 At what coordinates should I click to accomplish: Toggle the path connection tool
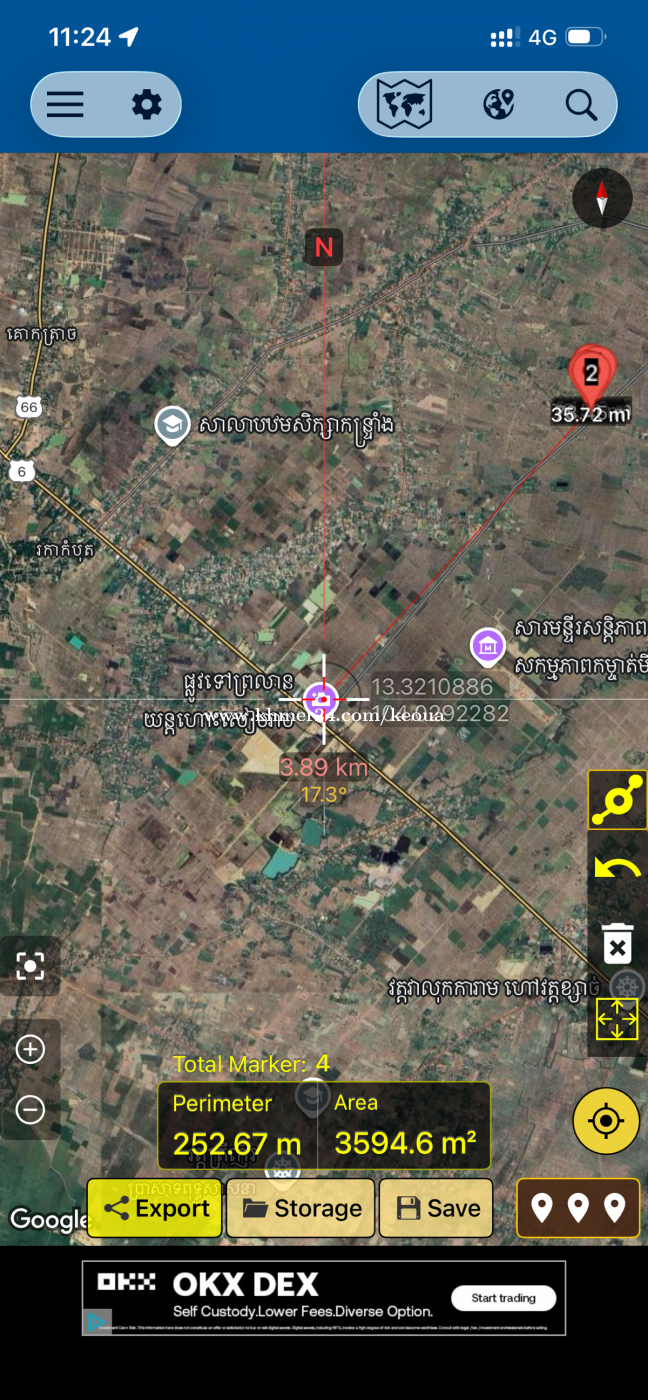[x=617, y=800]
